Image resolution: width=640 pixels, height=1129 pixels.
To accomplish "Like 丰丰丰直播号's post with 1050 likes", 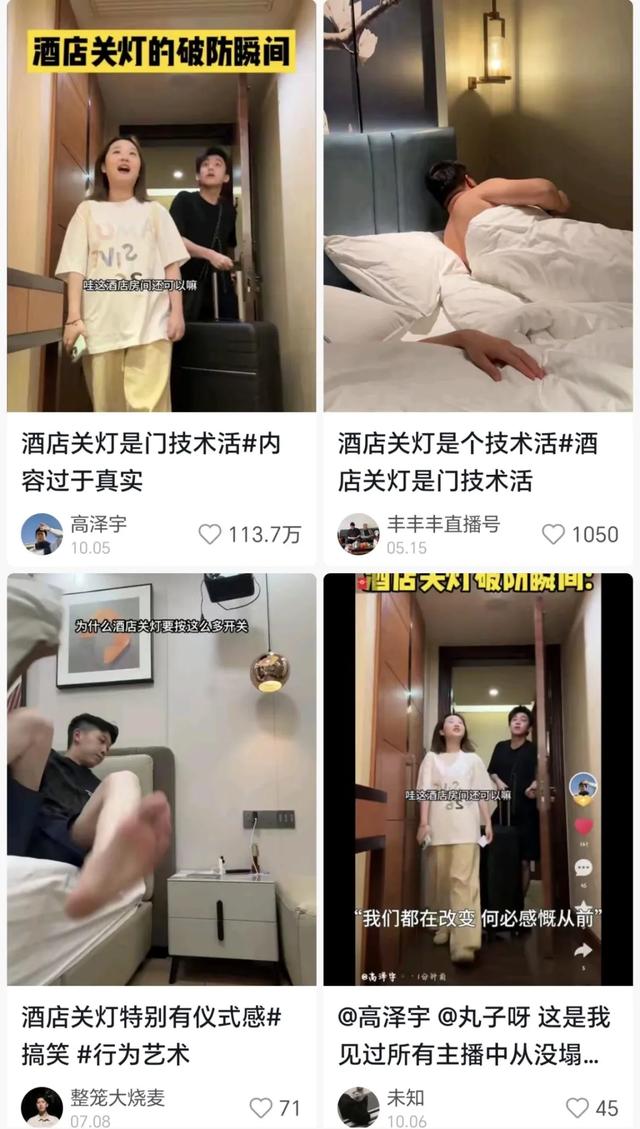I will (553, 535).
